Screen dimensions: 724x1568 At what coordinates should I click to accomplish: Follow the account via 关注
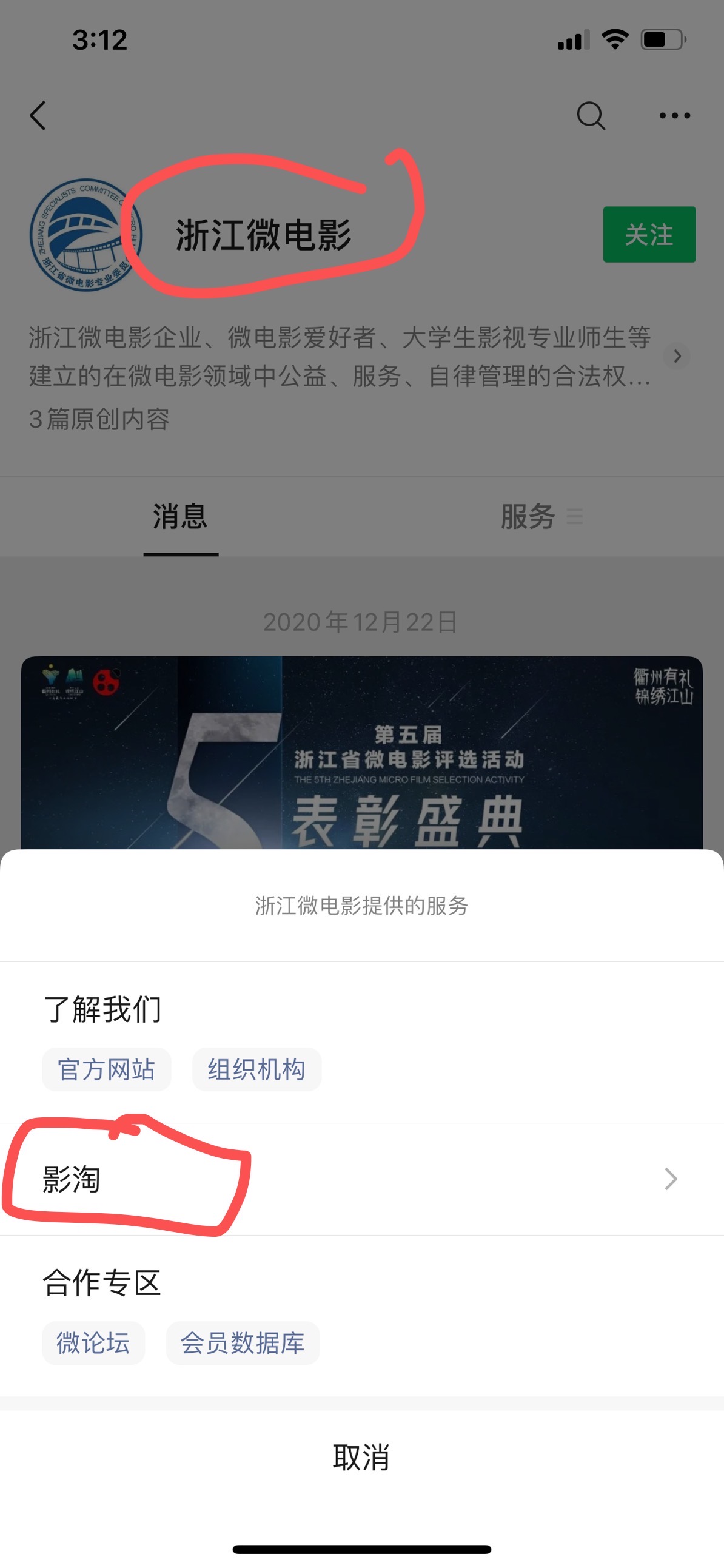coord(649,234)
